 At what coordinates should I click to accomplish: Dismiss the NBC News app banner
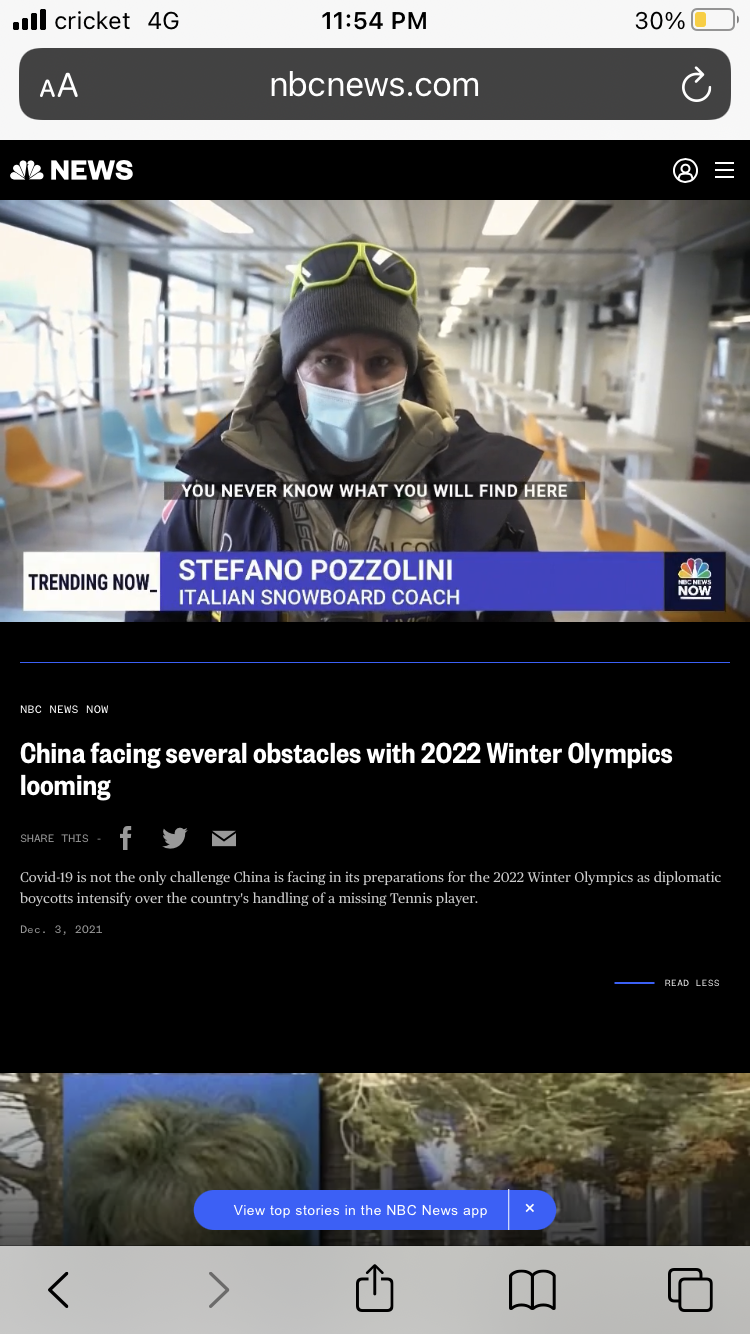click(530, 1209)
